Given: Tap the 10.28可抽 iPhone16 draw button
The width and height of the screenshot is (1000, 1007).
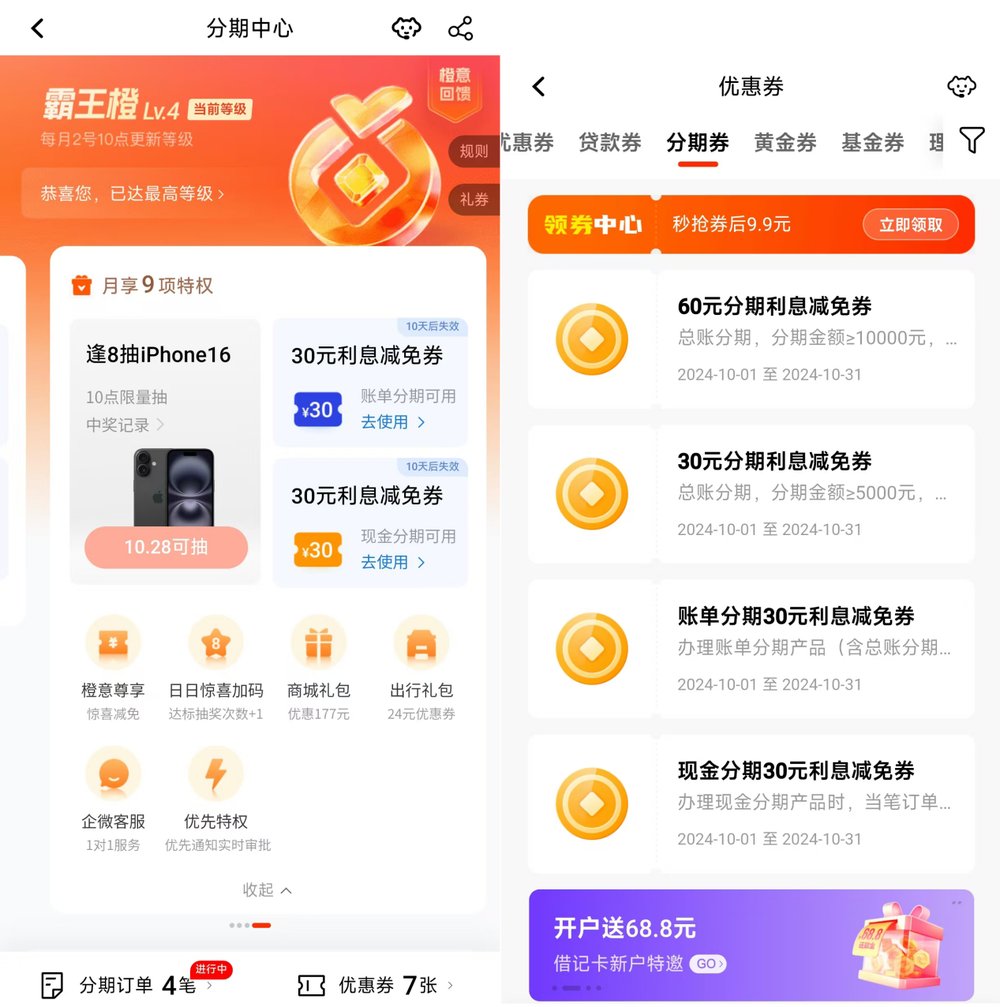Looking at the screenshot, I should (166, 548).
